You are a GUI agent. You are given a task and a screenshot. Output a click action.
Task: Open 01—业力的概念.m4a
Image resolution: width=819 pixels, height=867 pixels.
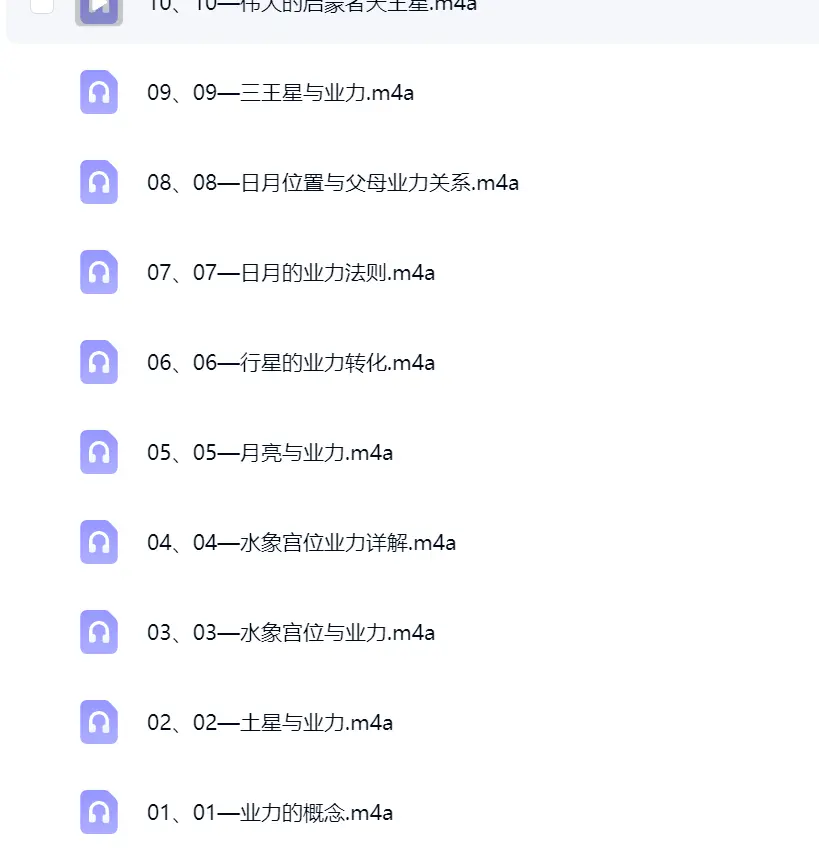pos(270,813)
